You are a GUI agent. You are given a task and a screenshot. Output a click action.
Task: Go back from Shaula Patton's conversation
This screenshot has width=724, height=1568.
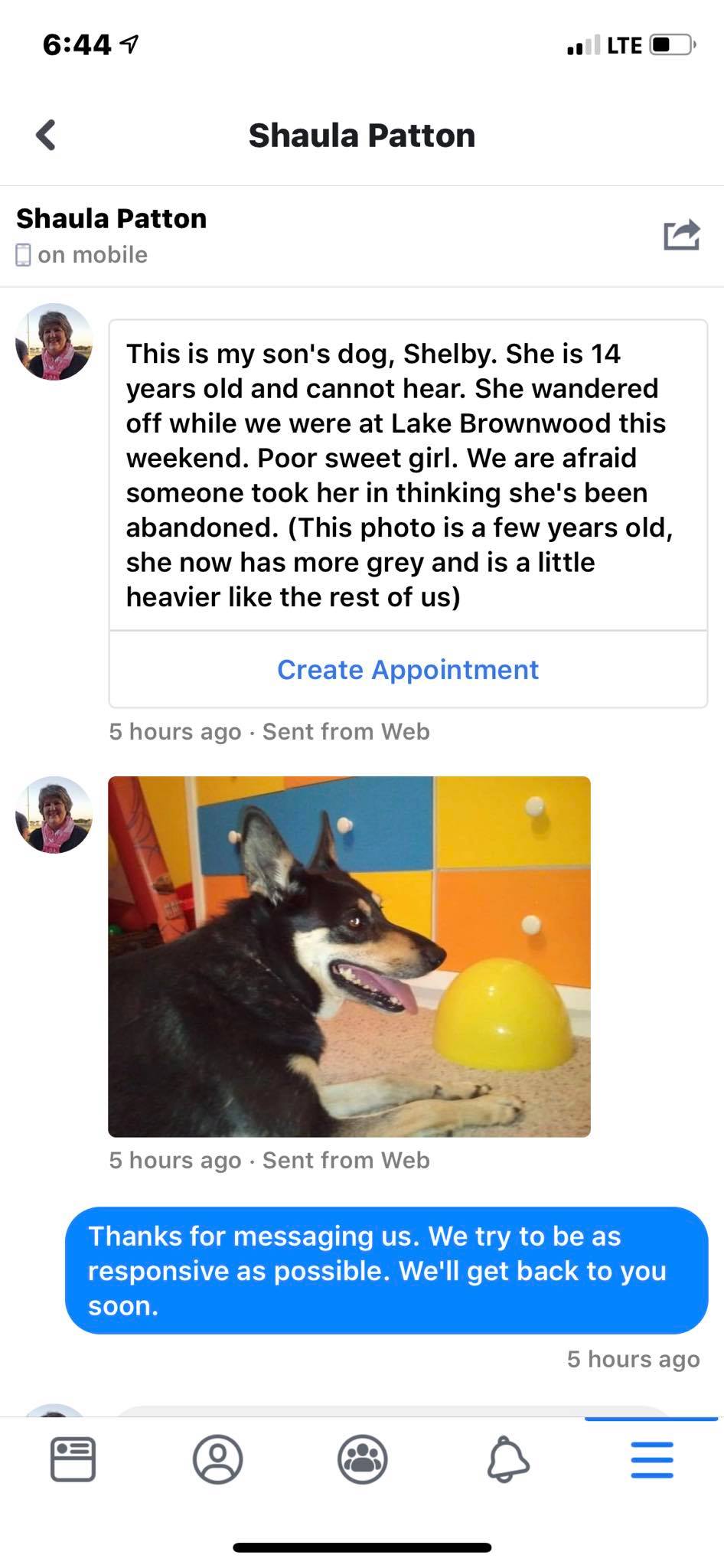pos(46,136)
